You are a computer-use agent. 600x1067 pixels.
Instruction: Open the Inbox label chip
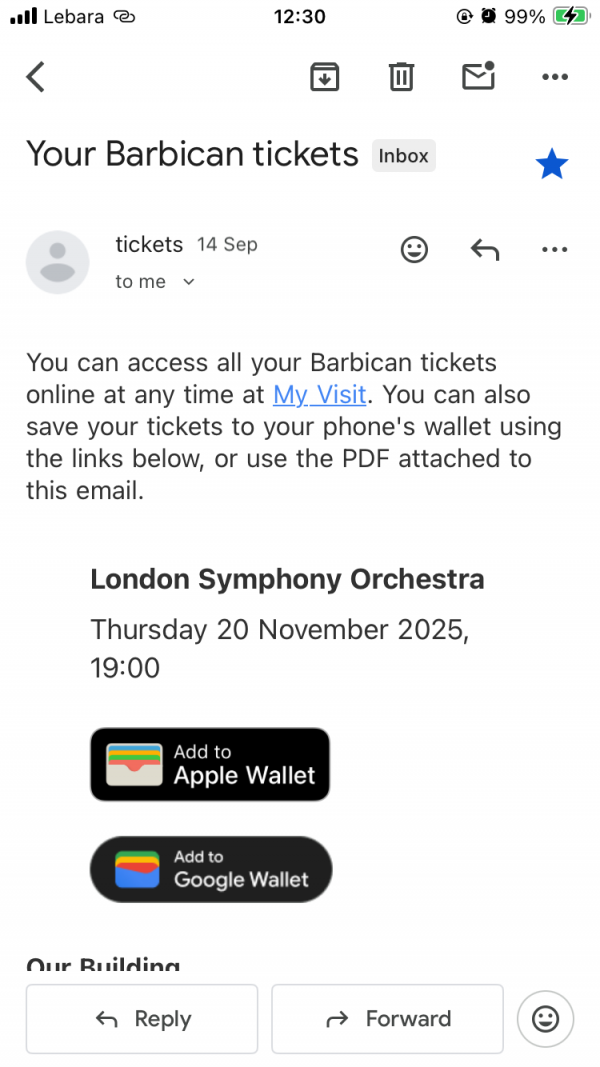pos(404,156)
